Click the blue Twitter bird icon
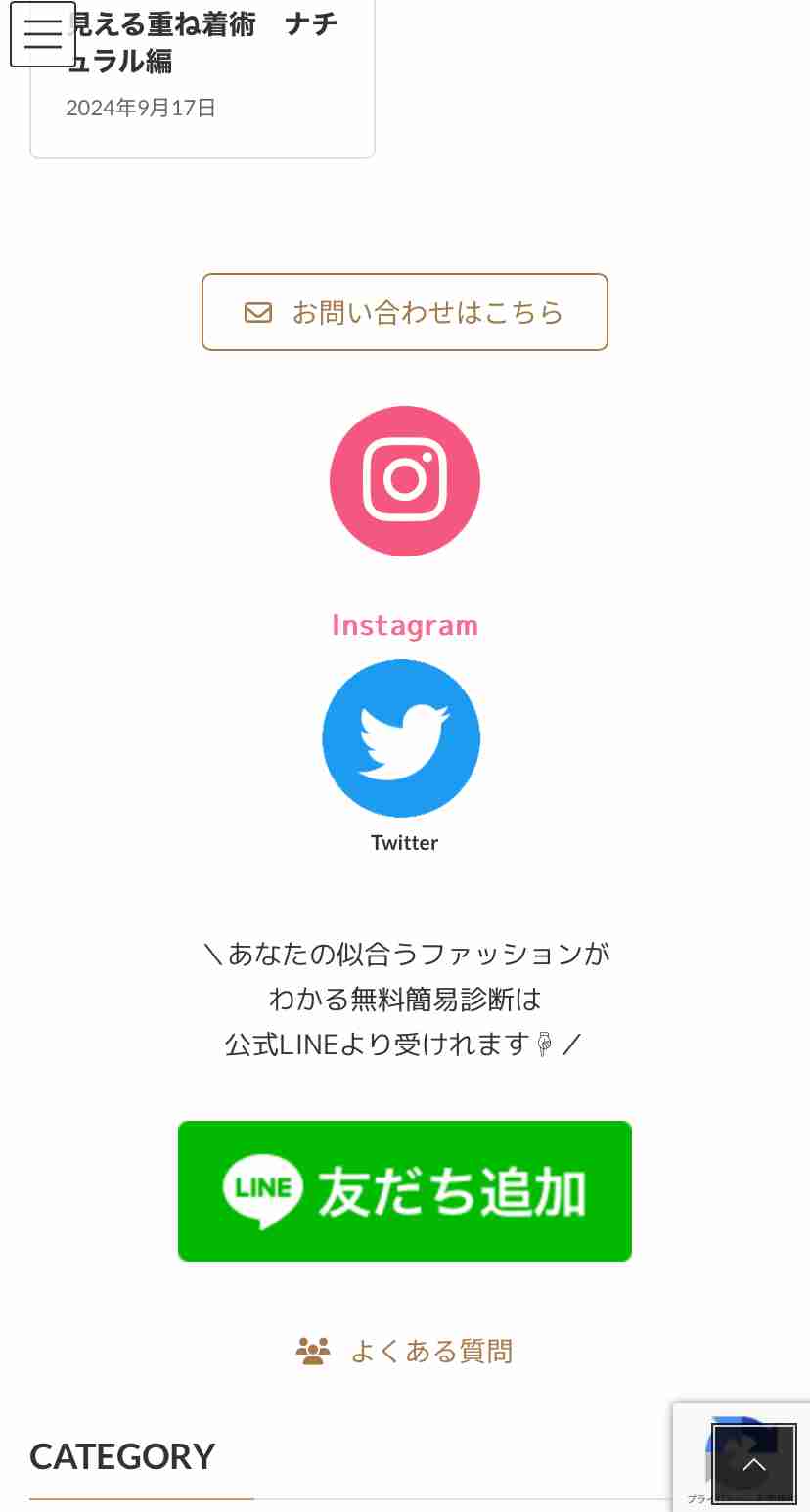Image resolution: width=810 pixels, height=1512 pixels. click(x=401, y=738)
